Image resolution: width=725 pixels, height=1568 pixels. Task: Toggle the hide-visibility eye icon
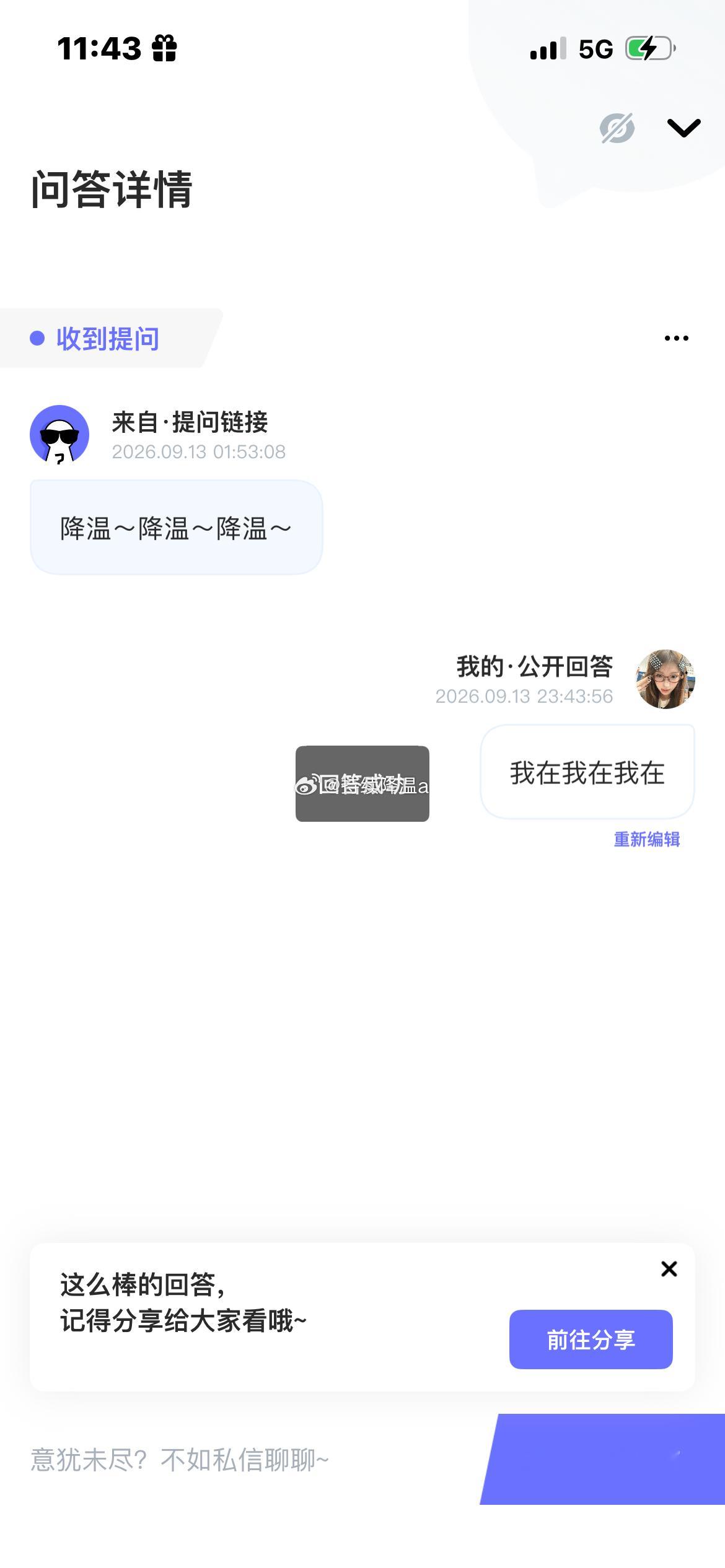617,128
